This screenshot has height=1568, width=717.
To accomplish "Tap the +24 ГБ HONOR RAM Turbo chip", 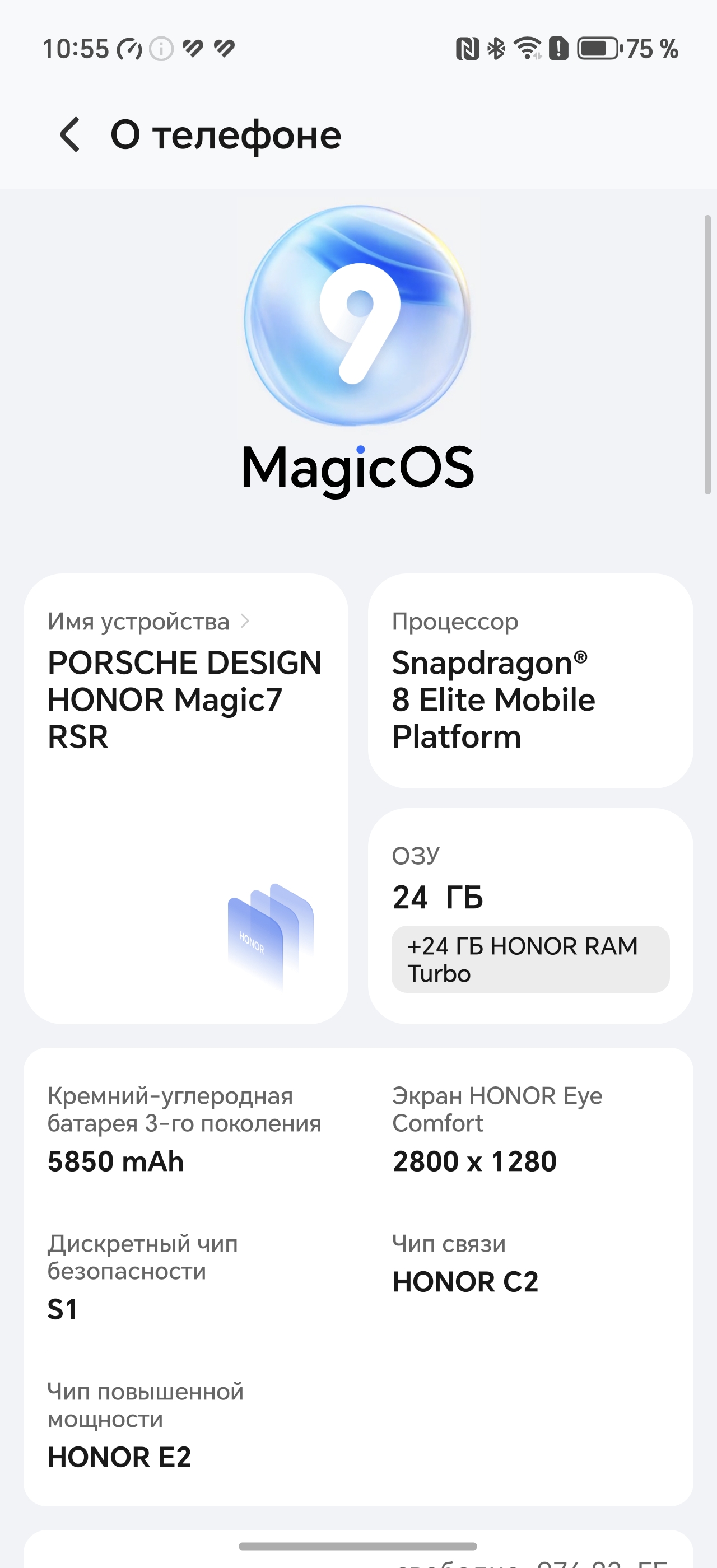I will click(x=529, y=959).
